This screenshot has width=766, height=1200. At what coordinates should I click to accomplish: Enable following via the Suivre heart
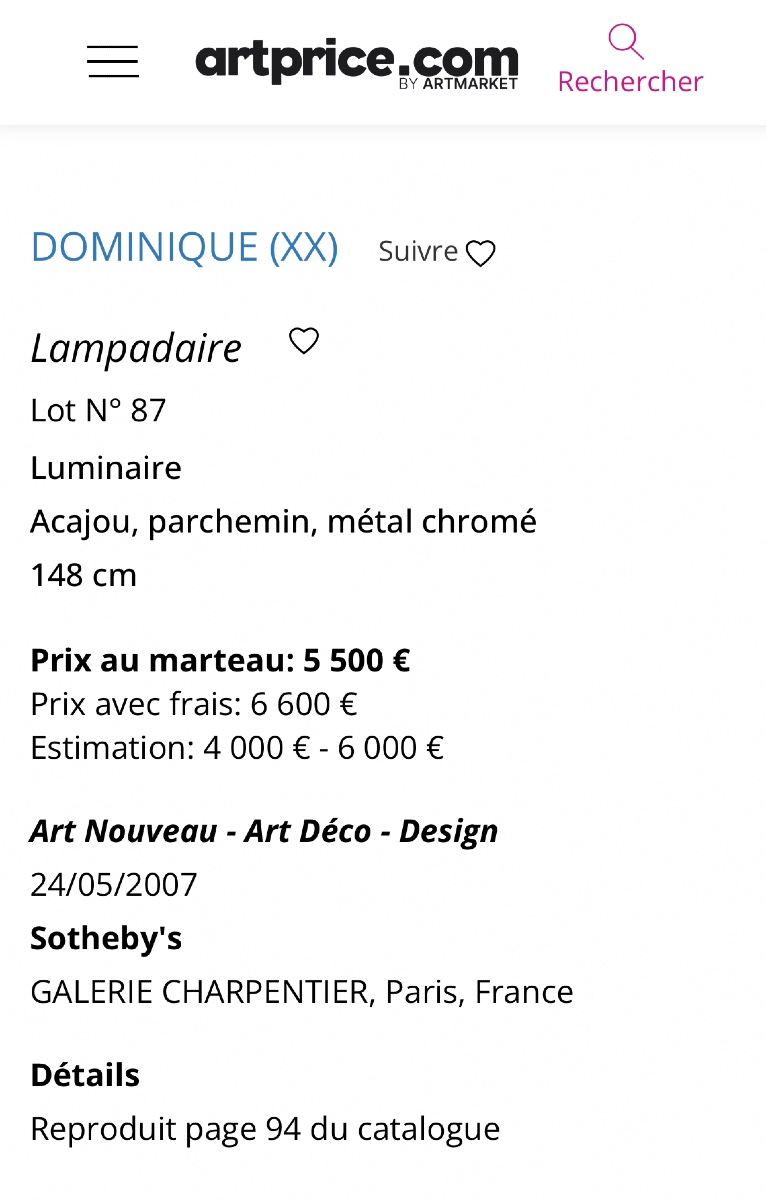(480, 253)
